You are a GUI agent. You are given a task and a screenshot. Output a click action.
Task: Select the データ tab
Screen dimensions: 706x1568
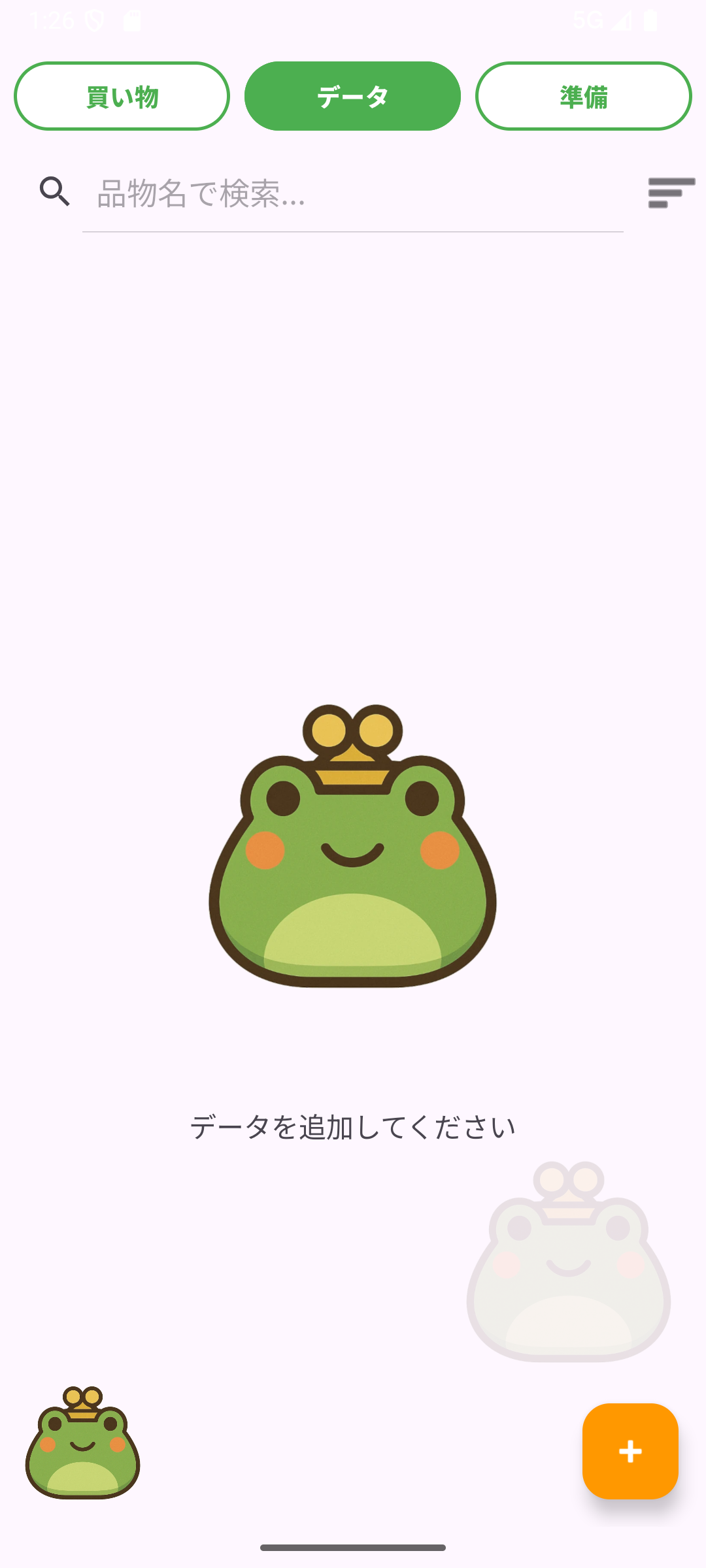(352, 97)
